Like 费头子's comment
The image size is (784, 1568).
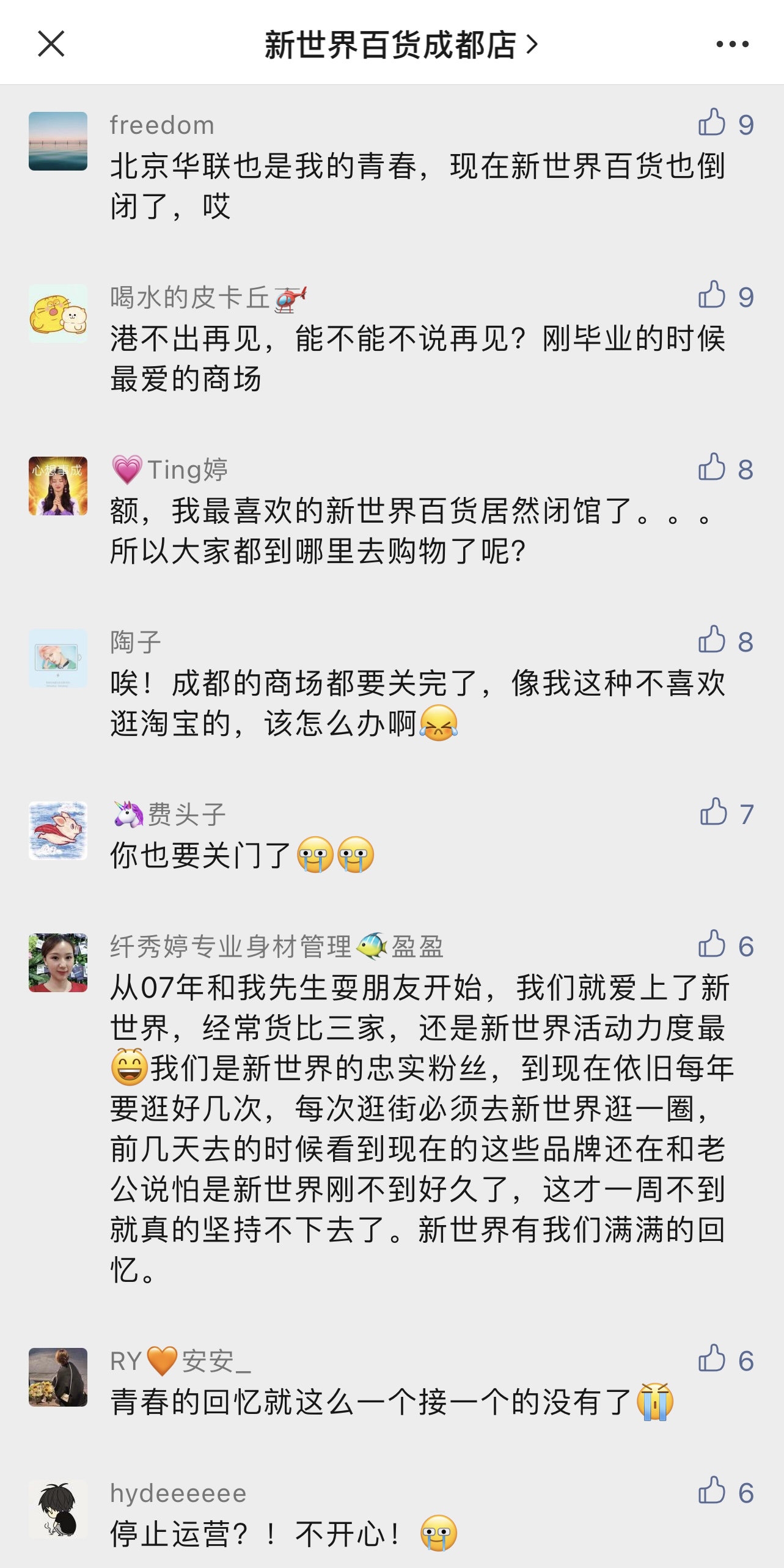pos(714,812)
